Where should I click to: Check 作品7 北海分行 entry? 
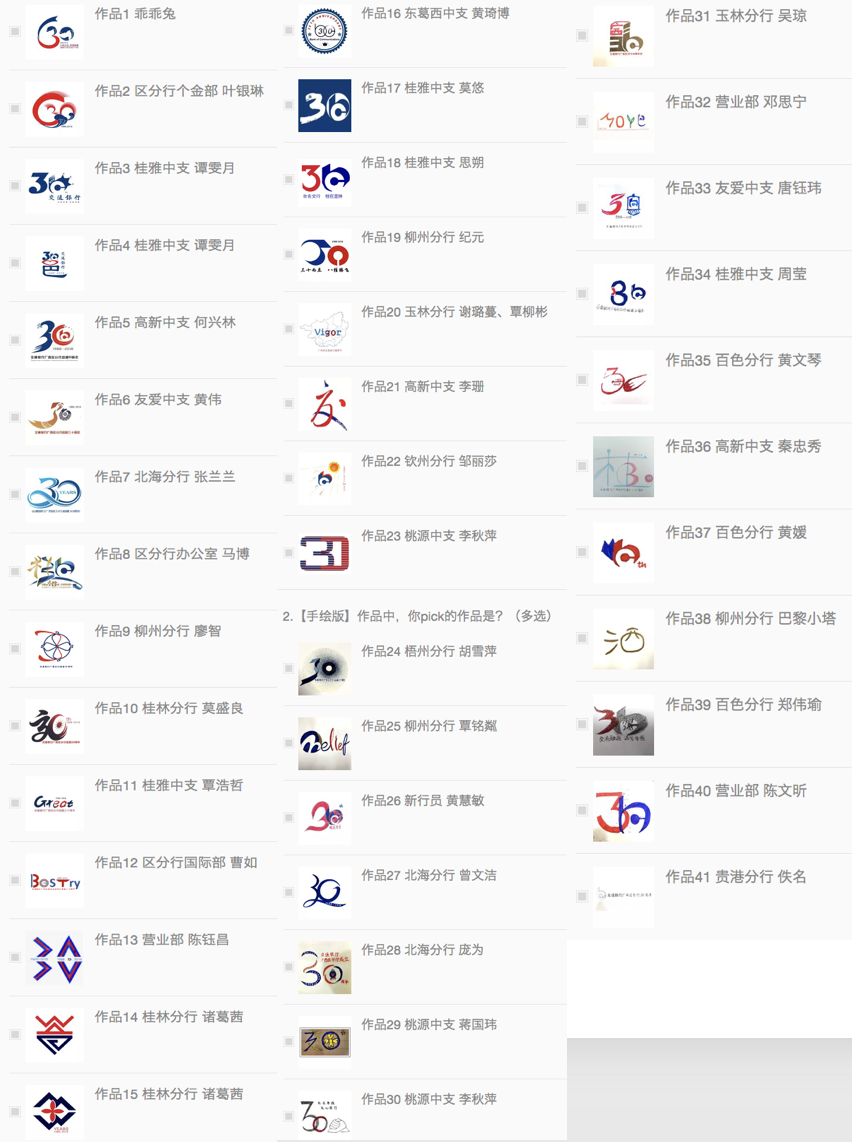click(x=15, y=494)
